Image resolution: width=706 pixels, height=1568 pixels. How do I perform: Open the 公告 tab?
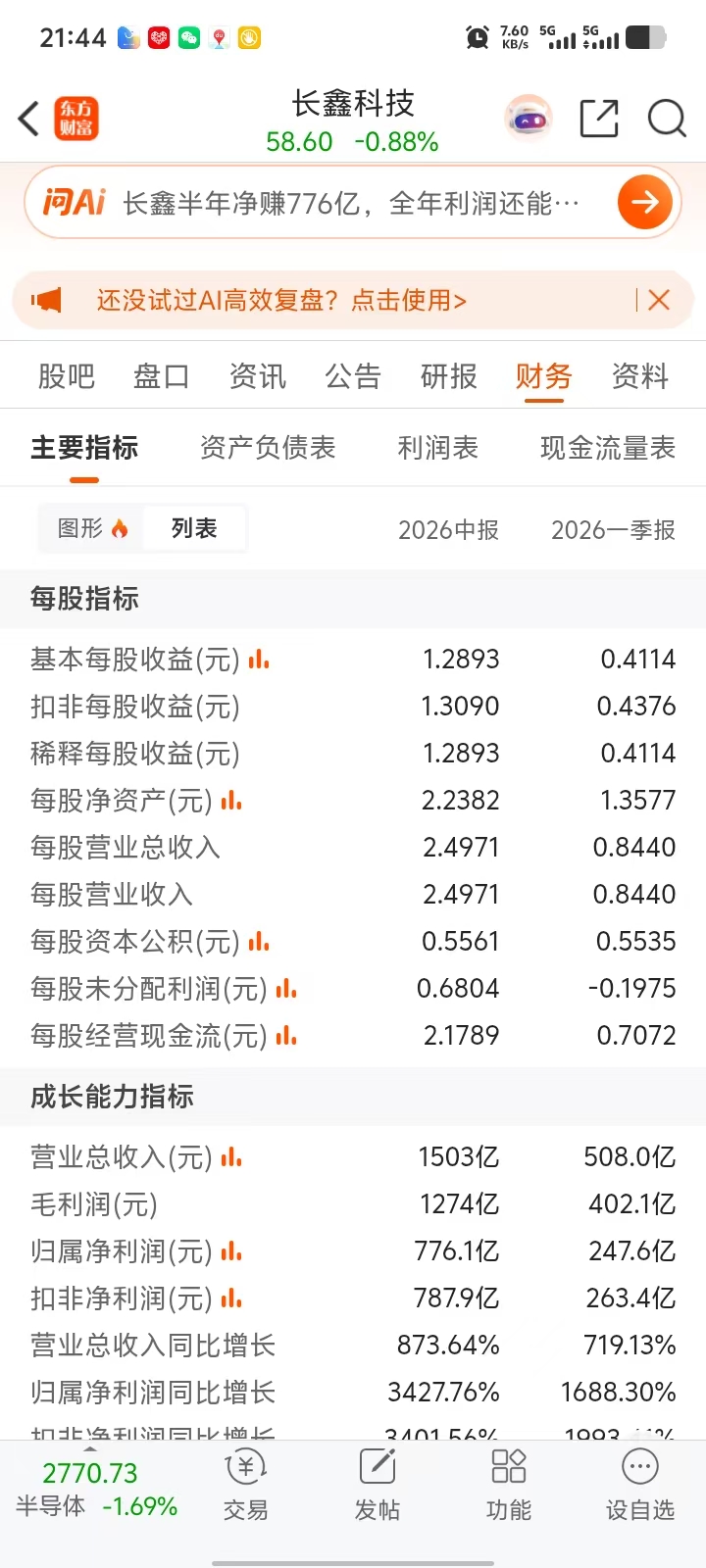(x=353, y=376)
